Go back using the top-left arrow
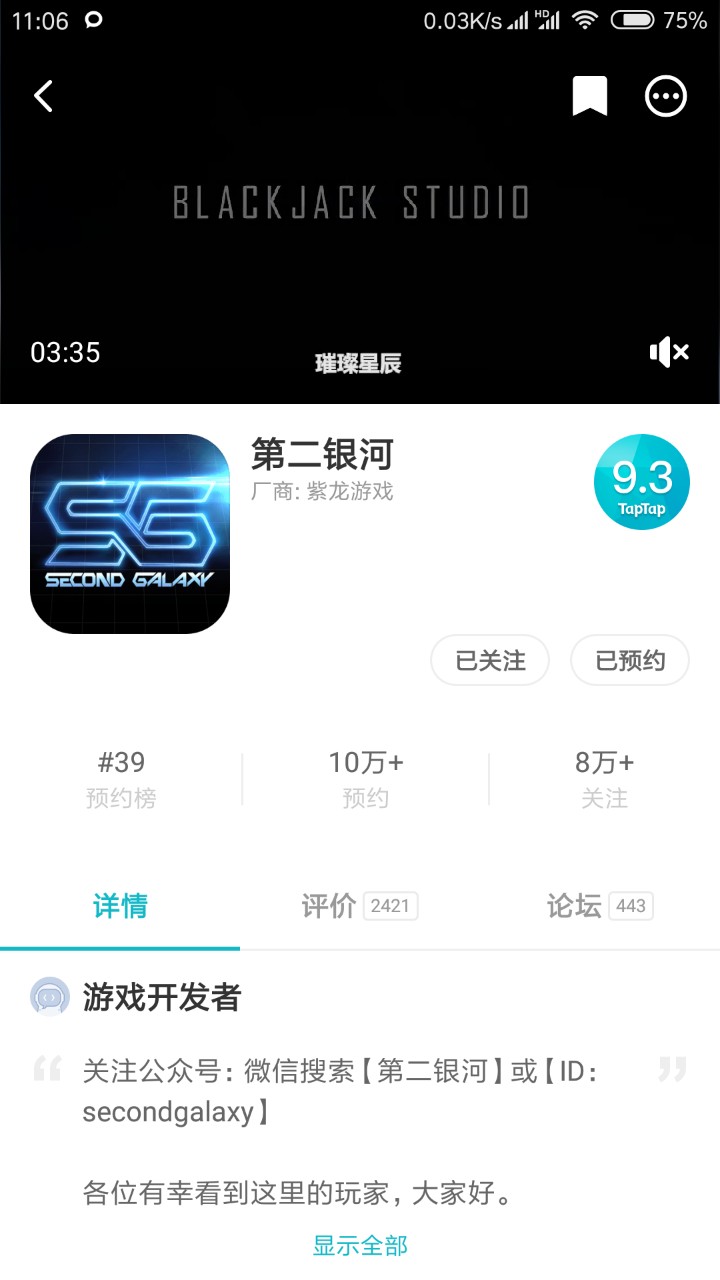720x1280 pixels. point(43,96)
